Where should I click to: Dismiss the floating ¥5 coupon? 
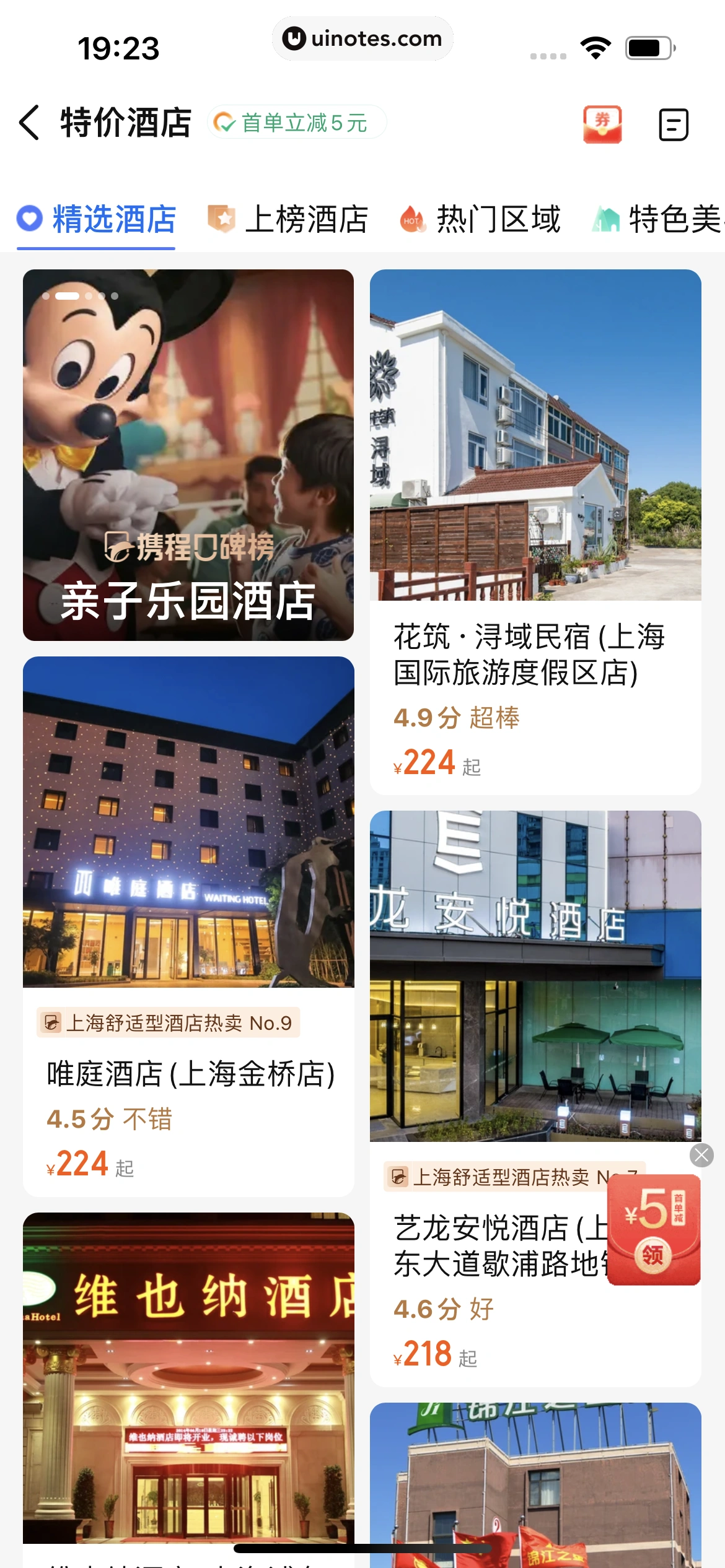pos(701,1155)
